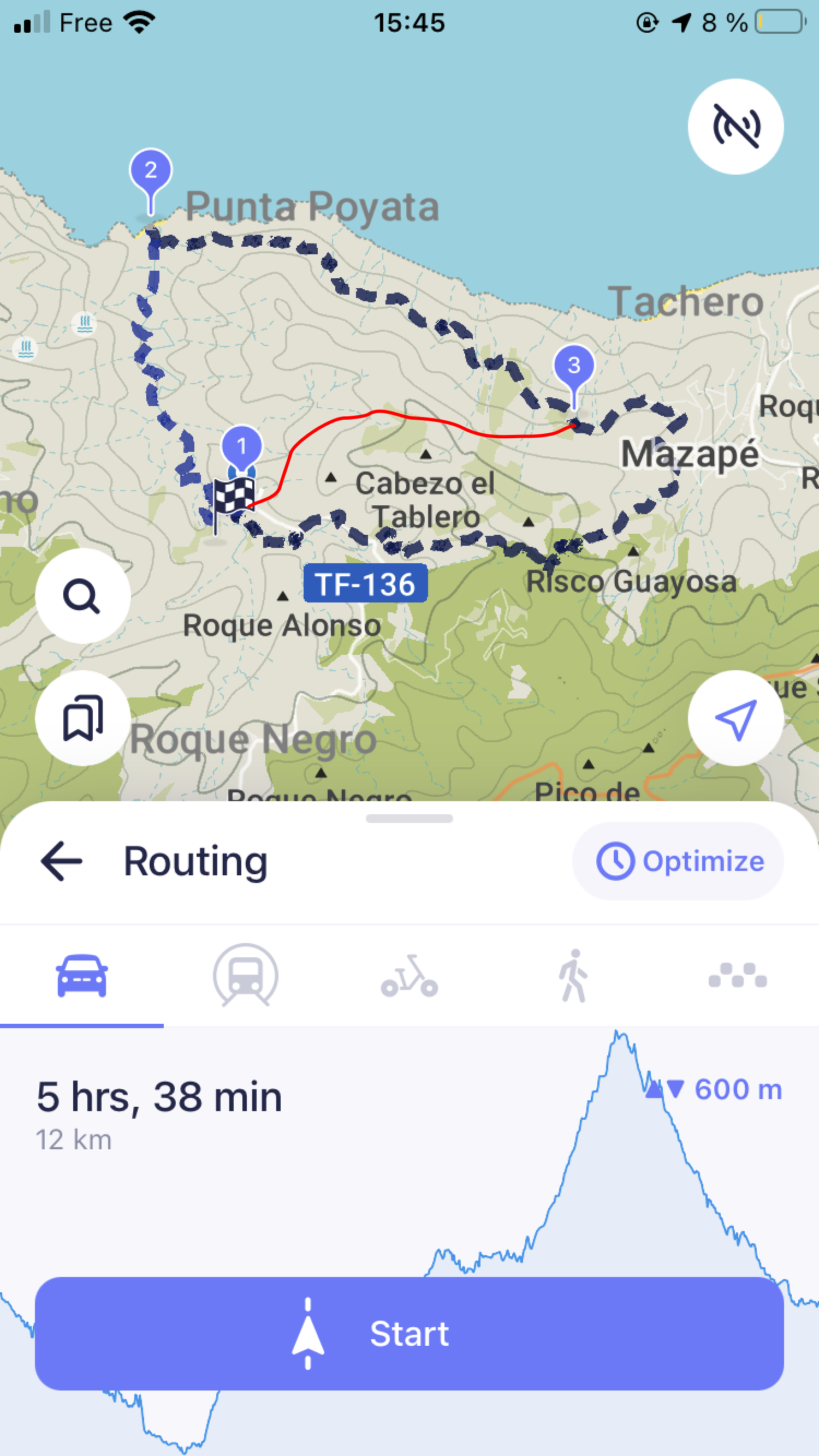
Task: Open the map search button
Action: point(82,596)
